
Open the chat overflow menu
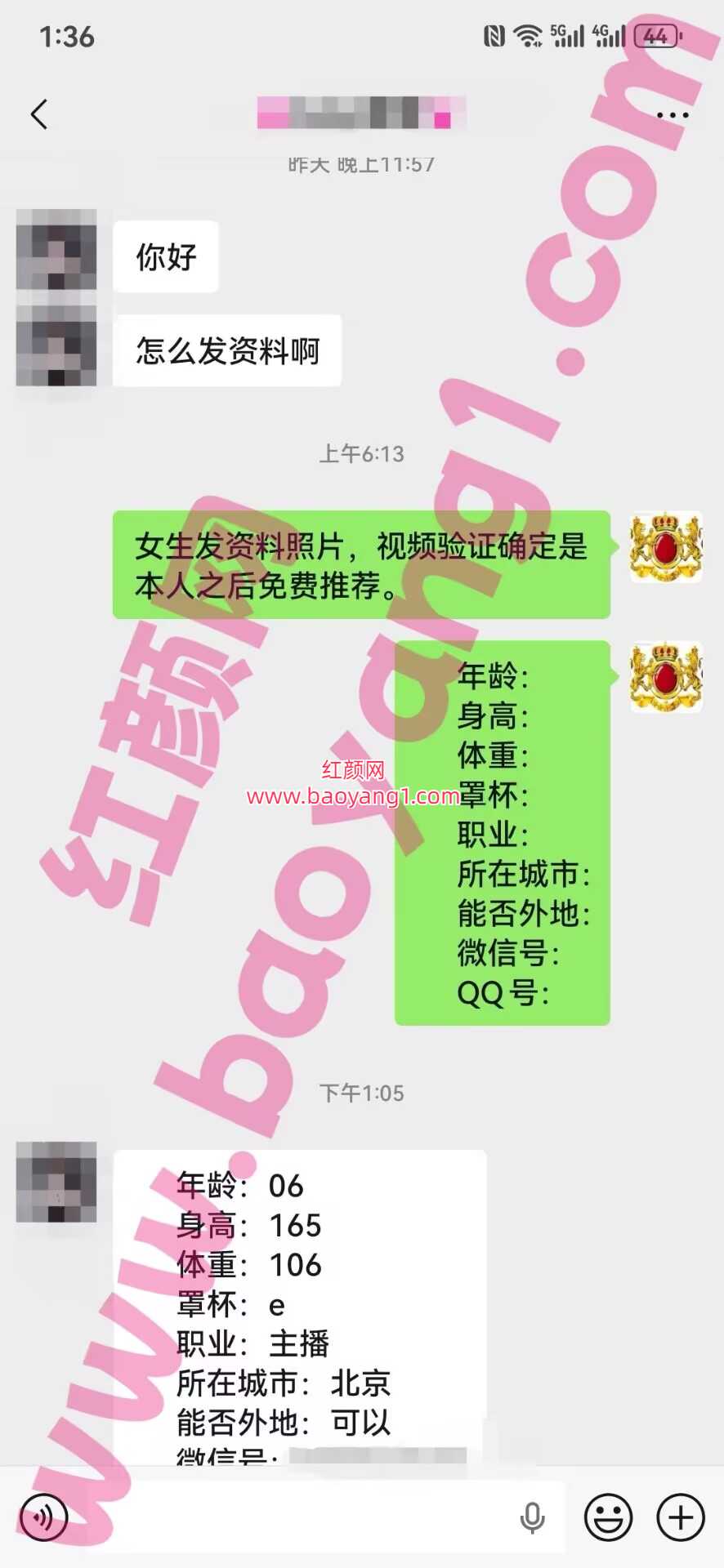pyautogui.click(x=673, y=115)
